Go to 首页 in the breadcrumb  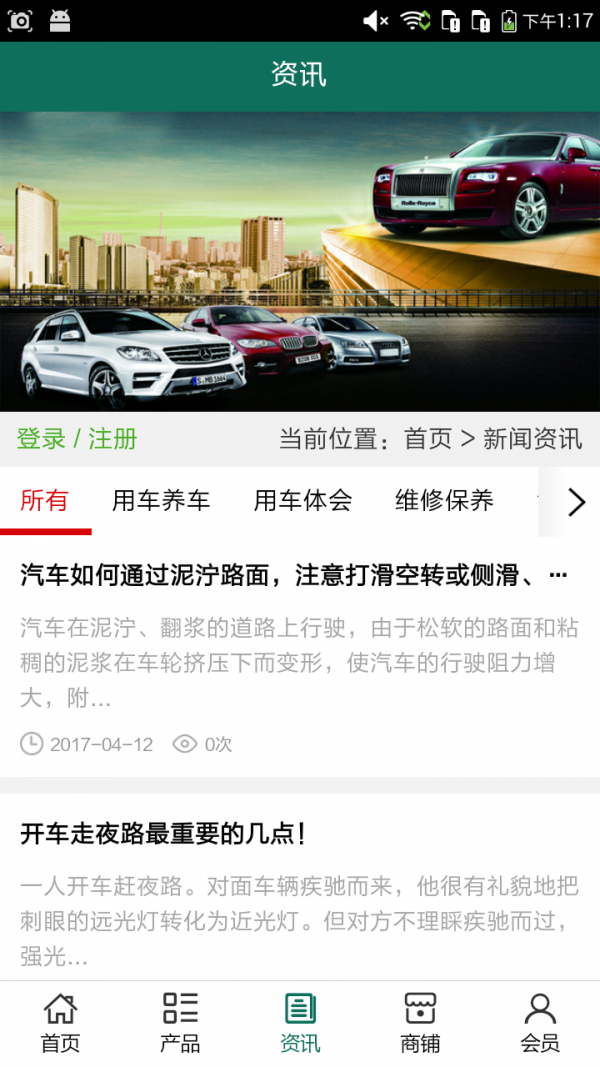428,439
